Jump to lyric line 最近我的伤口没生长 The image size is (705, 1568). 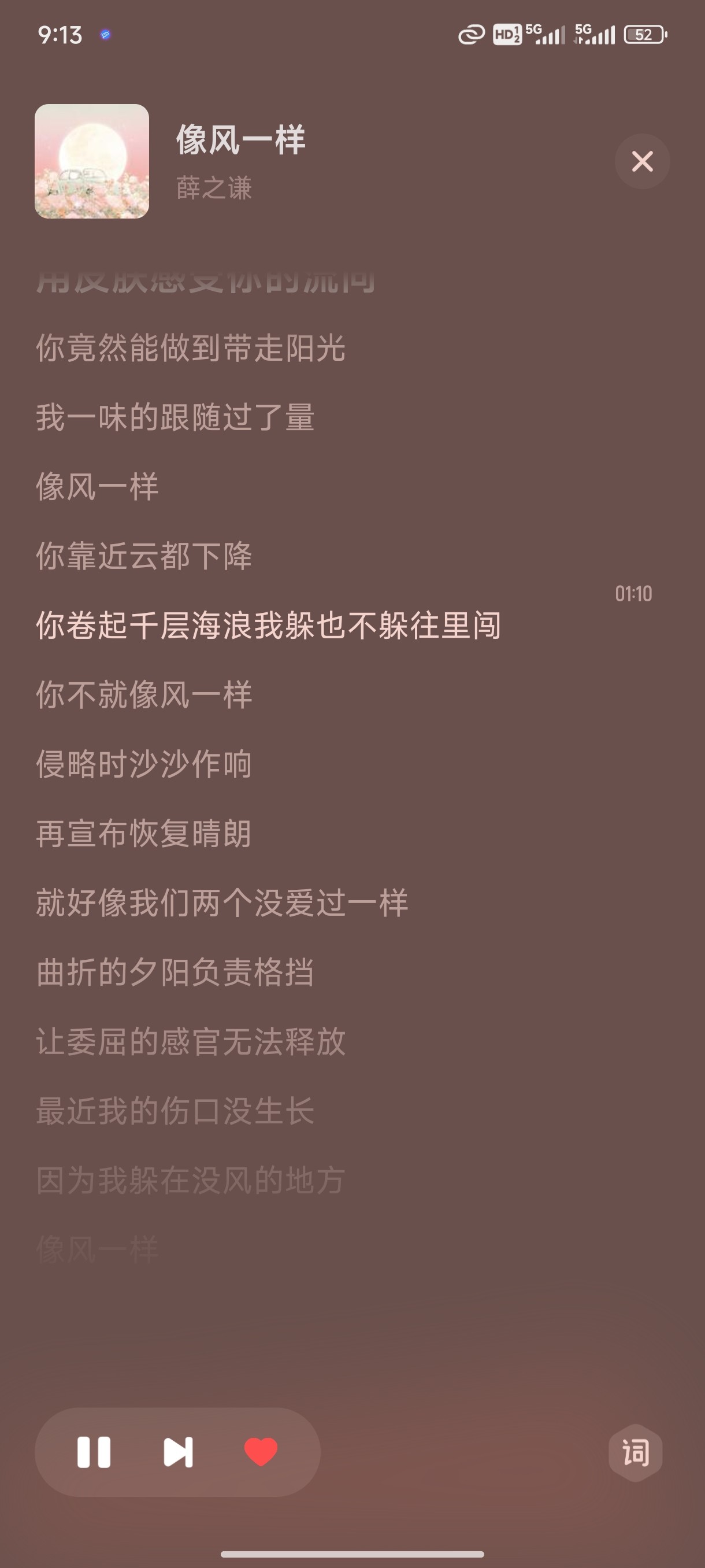point(175,1111)
